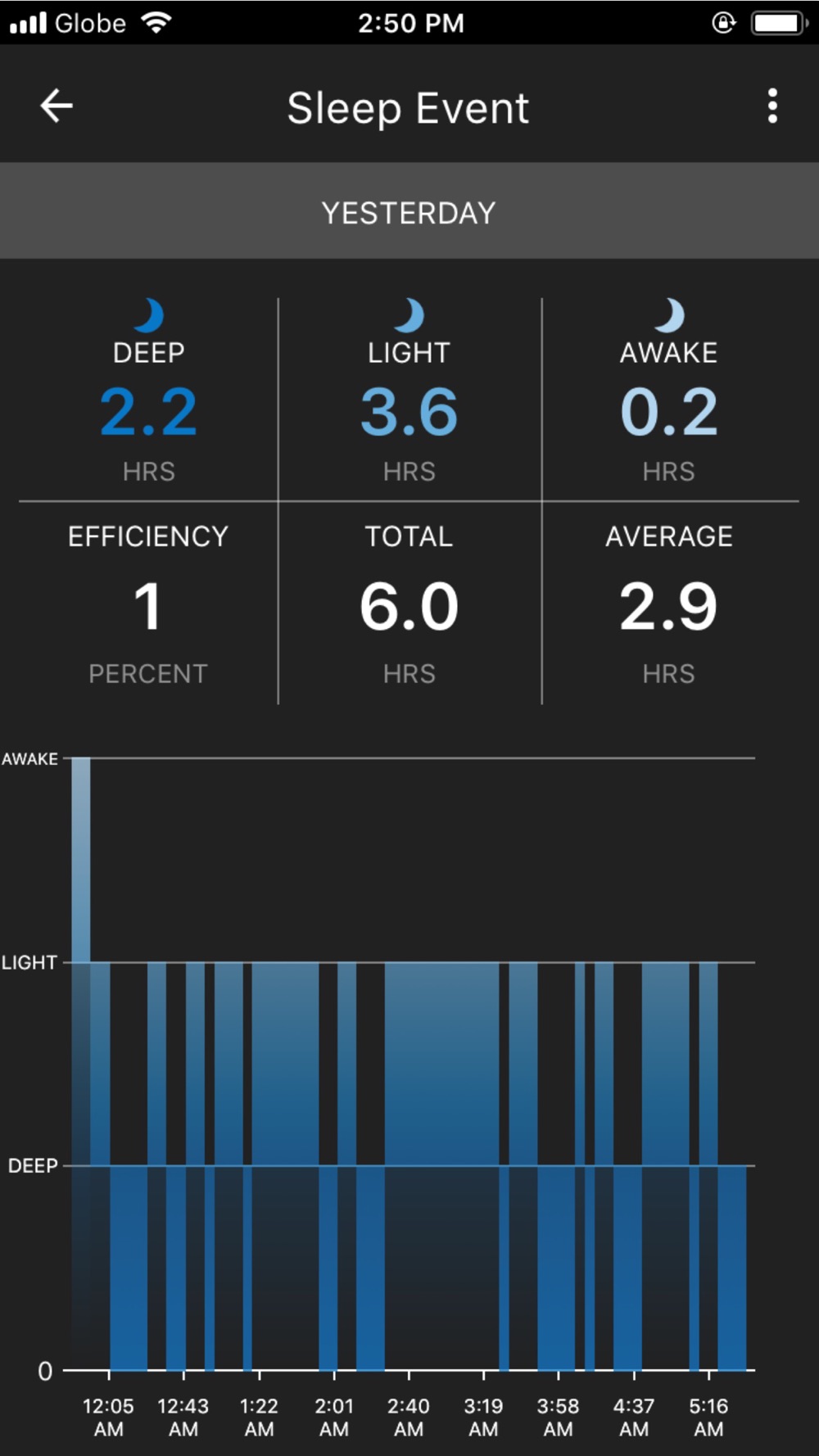The height and width of the screenshot is (1456, 819).
Task: Tap the AWAKE label on the chart axis
Action: point(31,758)
